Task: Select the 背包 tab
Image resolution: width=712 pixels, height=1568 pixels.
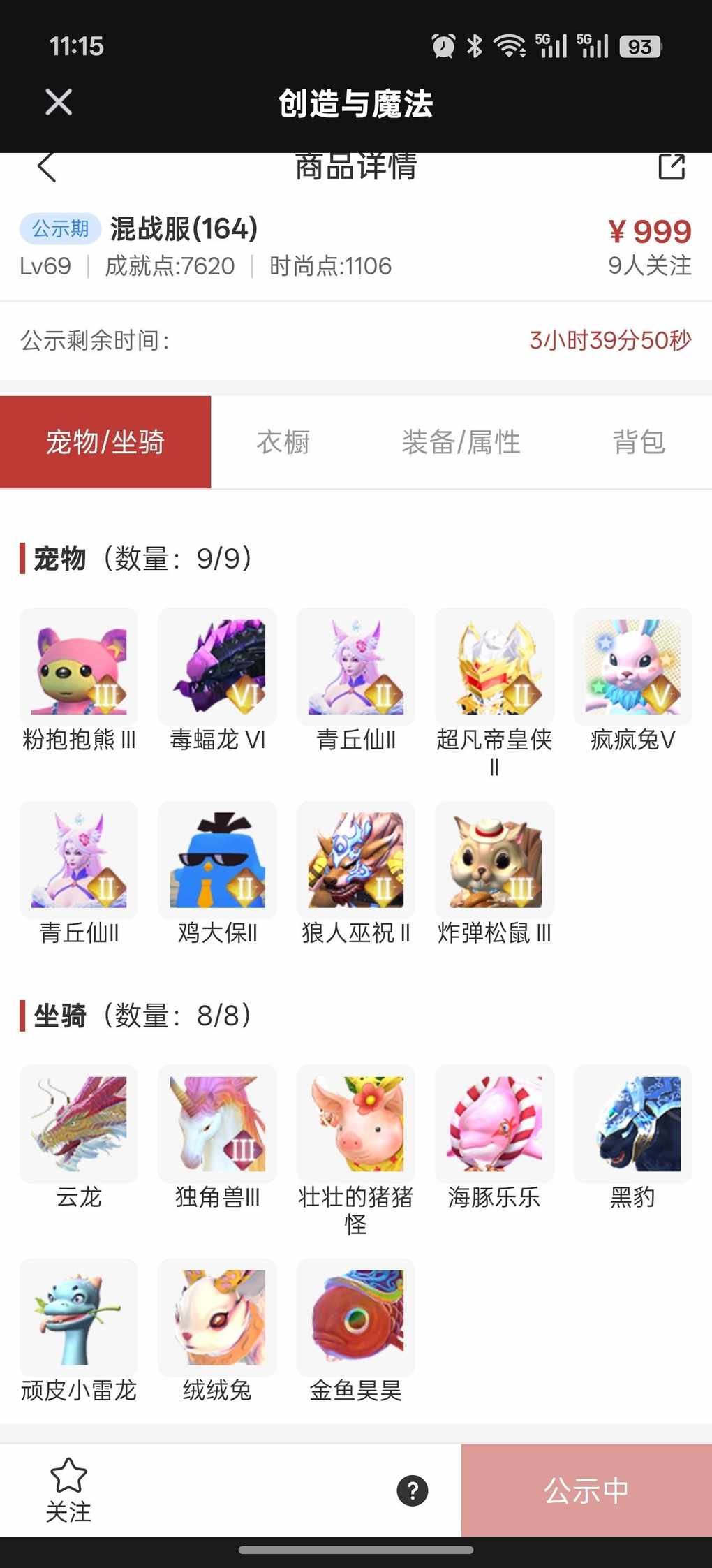Action: 639,442
